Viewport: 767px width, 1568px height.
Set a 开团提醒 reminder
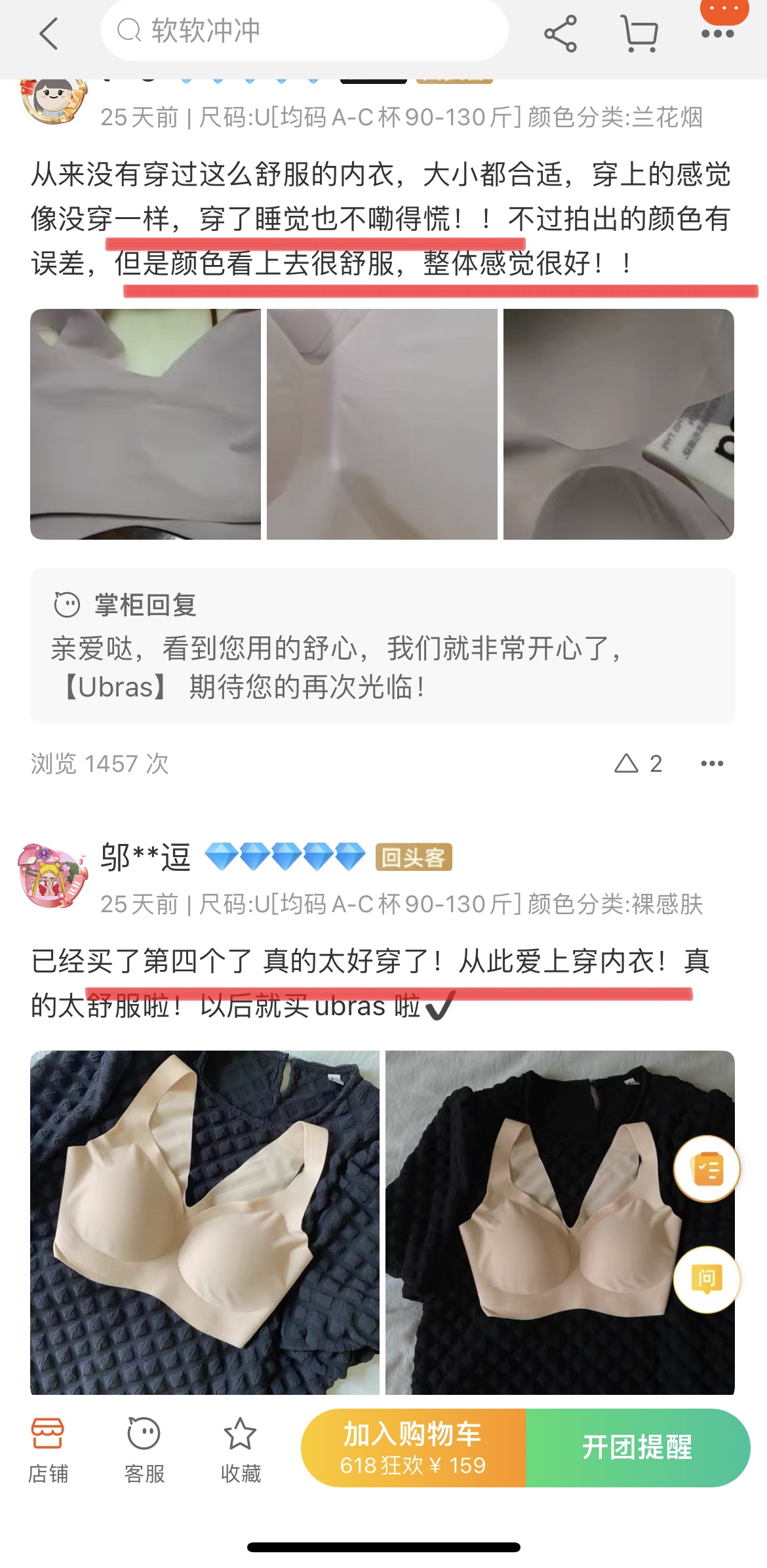637,1447
